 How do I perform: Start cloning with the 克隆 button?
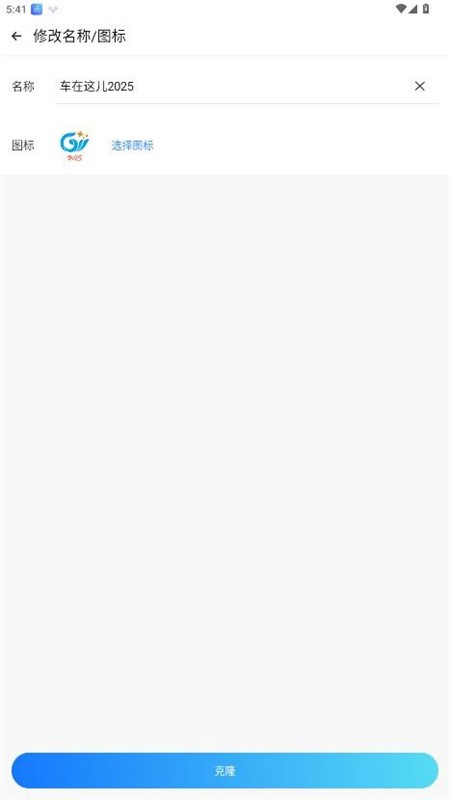click(x=224, y=770)
